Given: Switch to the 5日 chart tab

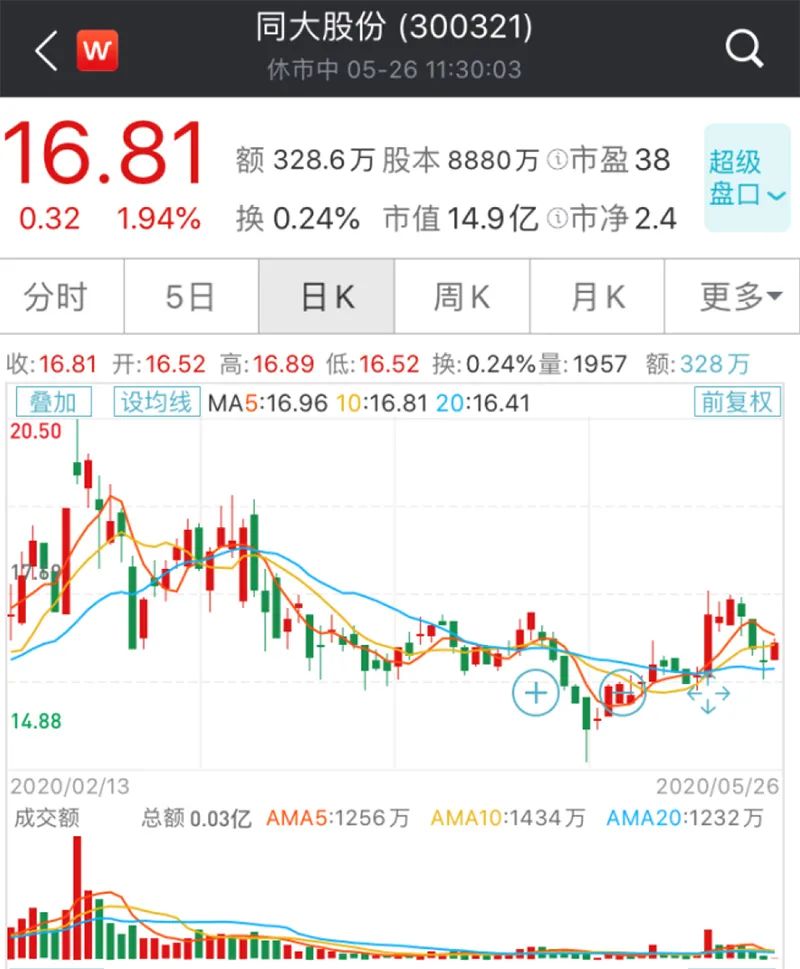Looking at the screenshot, I should click(x=190, y=297).
